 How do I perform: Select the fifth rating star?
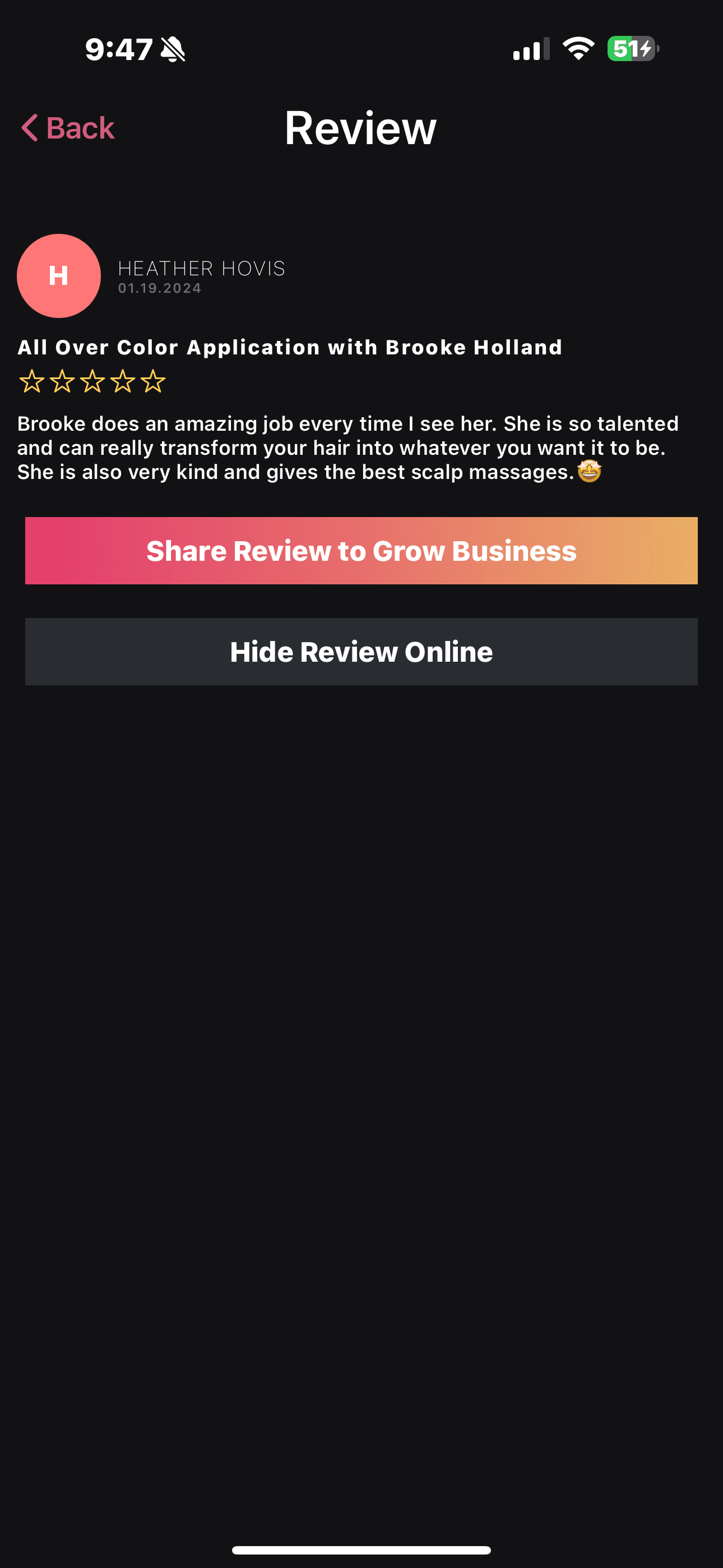(153, 383)
